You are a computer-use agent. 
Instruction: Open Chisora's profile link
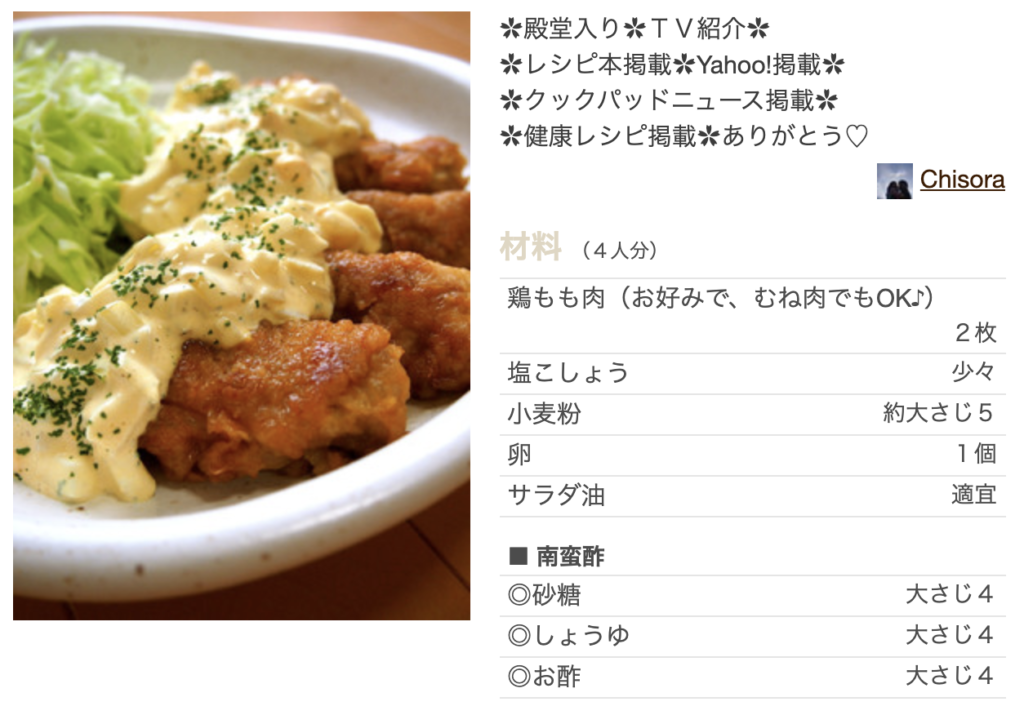click(962, 180)
